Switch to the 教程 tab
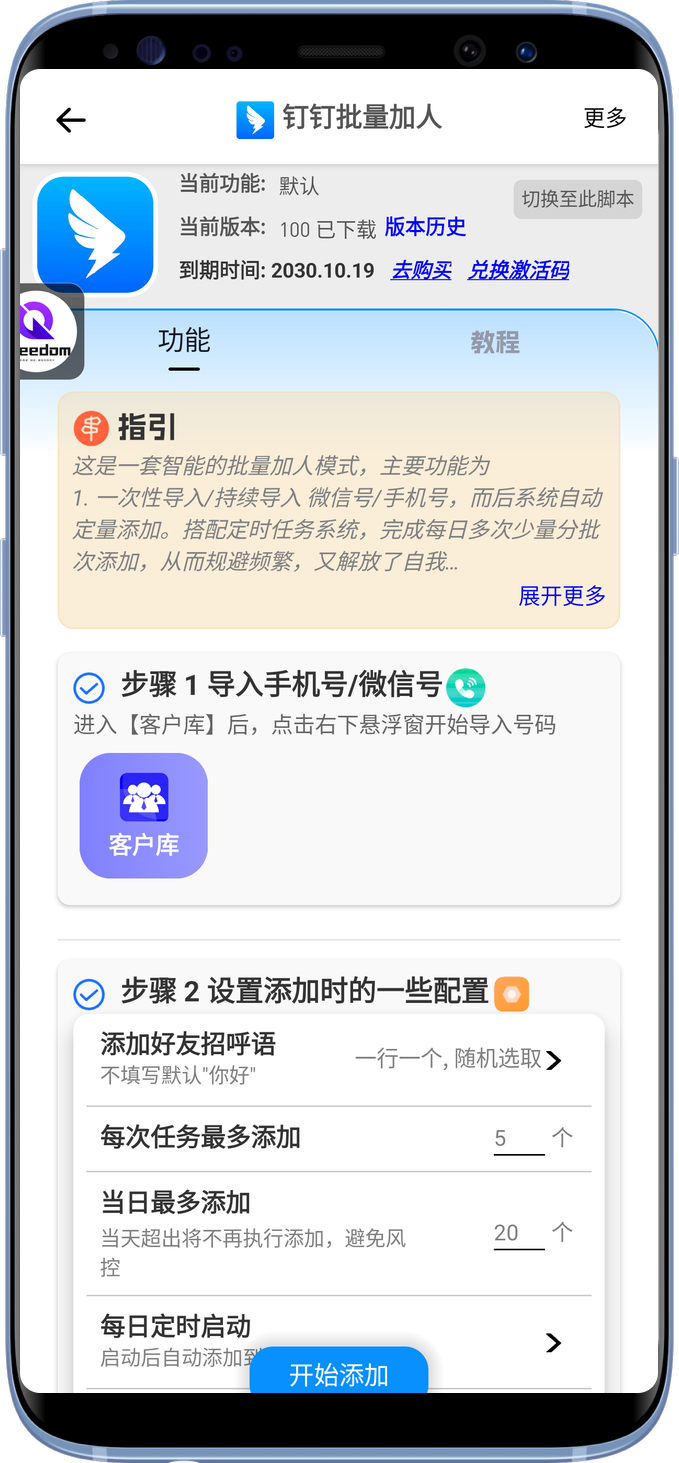 coord(495,343)
